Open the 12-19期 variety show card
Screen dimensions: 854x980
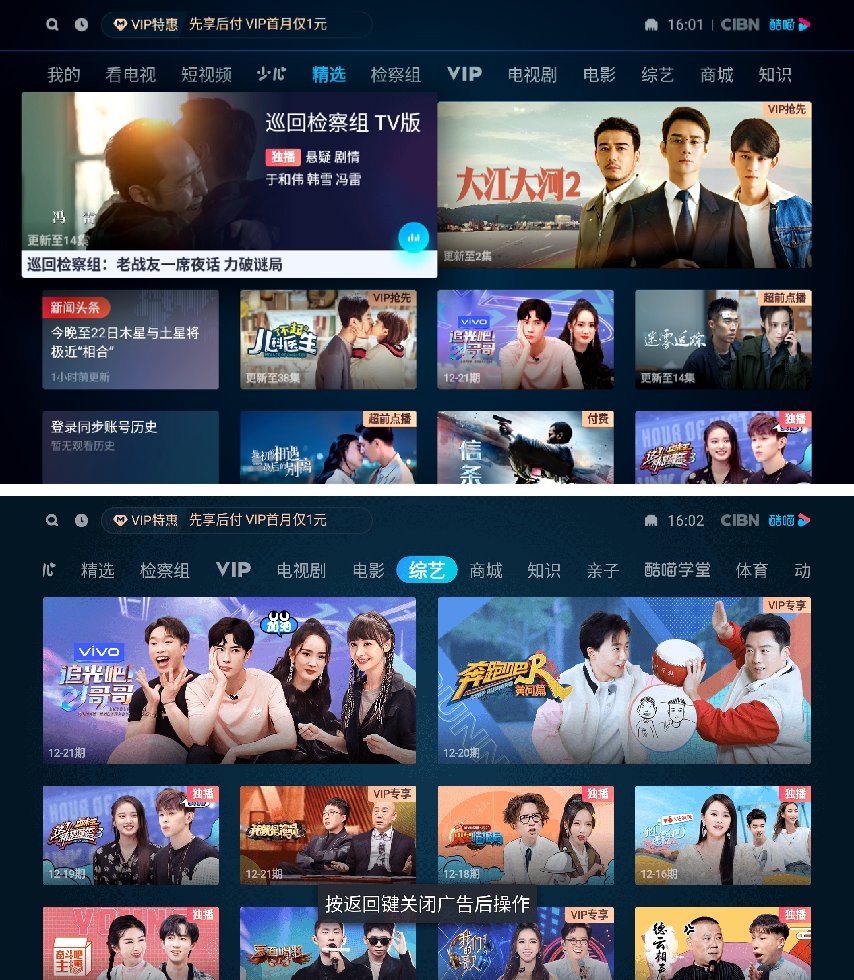tap(130, 835)
